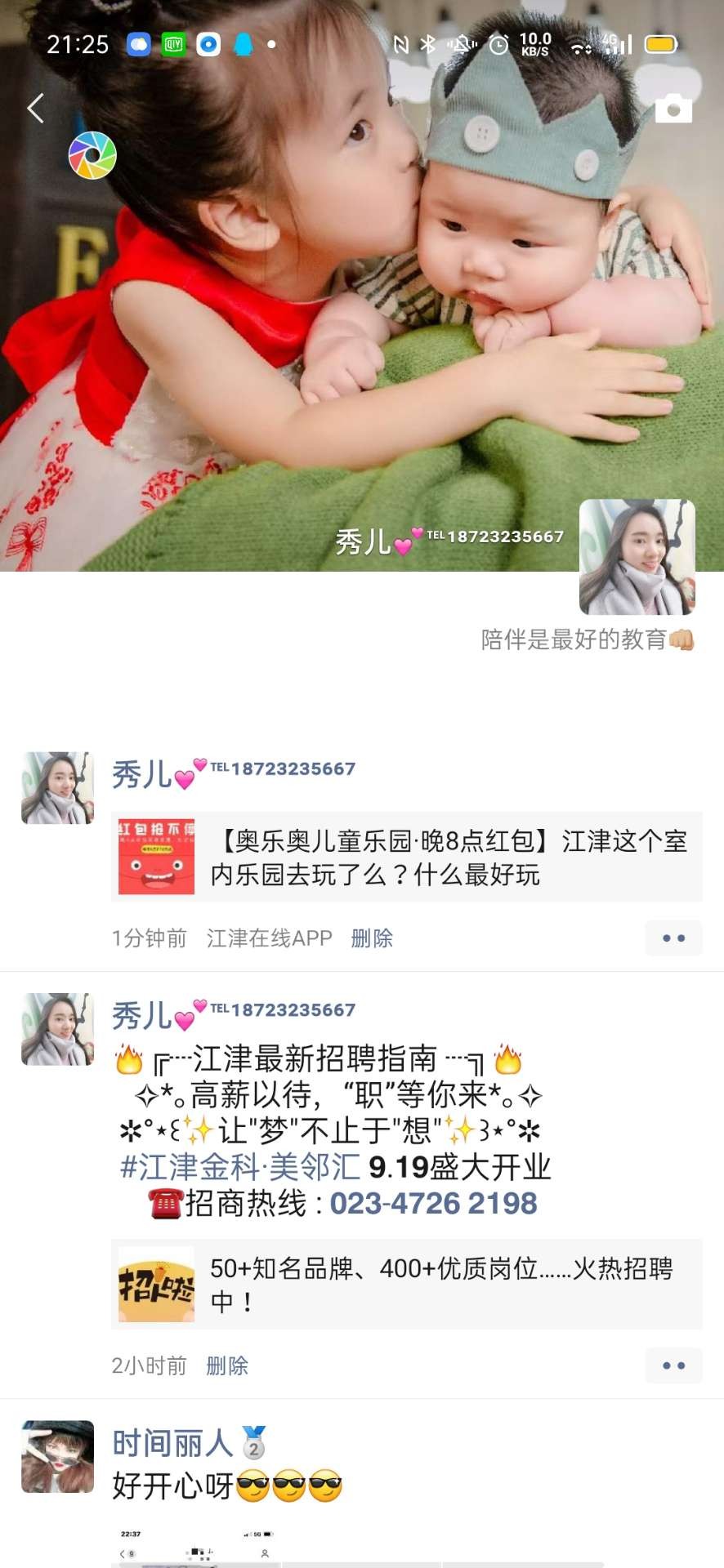The height and width of the screenshot is (1568, 724).
Task: Open the 奥乐奥儿童乐园 红包 link card
Action: pos(406,857)
